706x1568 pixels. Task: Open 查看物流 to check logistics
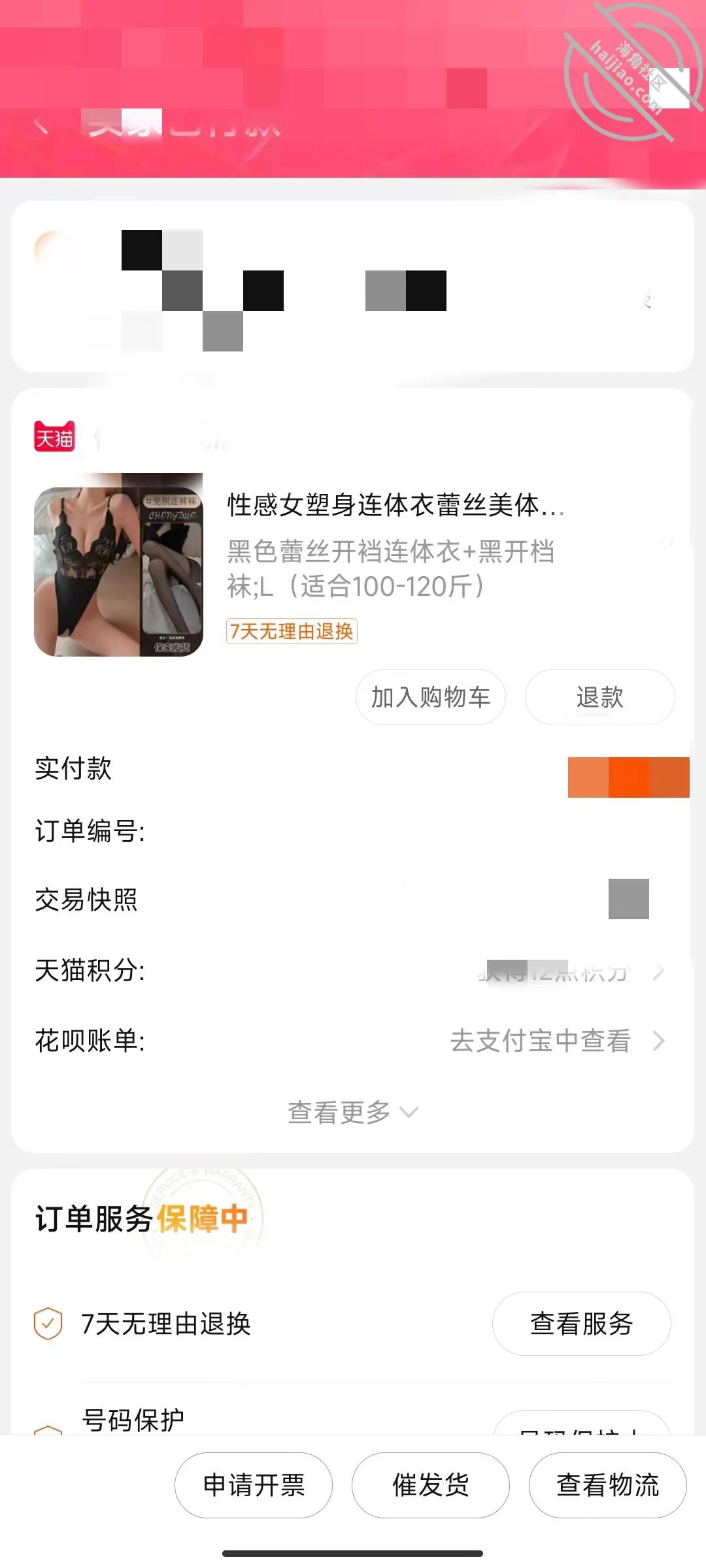[x=607, y=1485]
